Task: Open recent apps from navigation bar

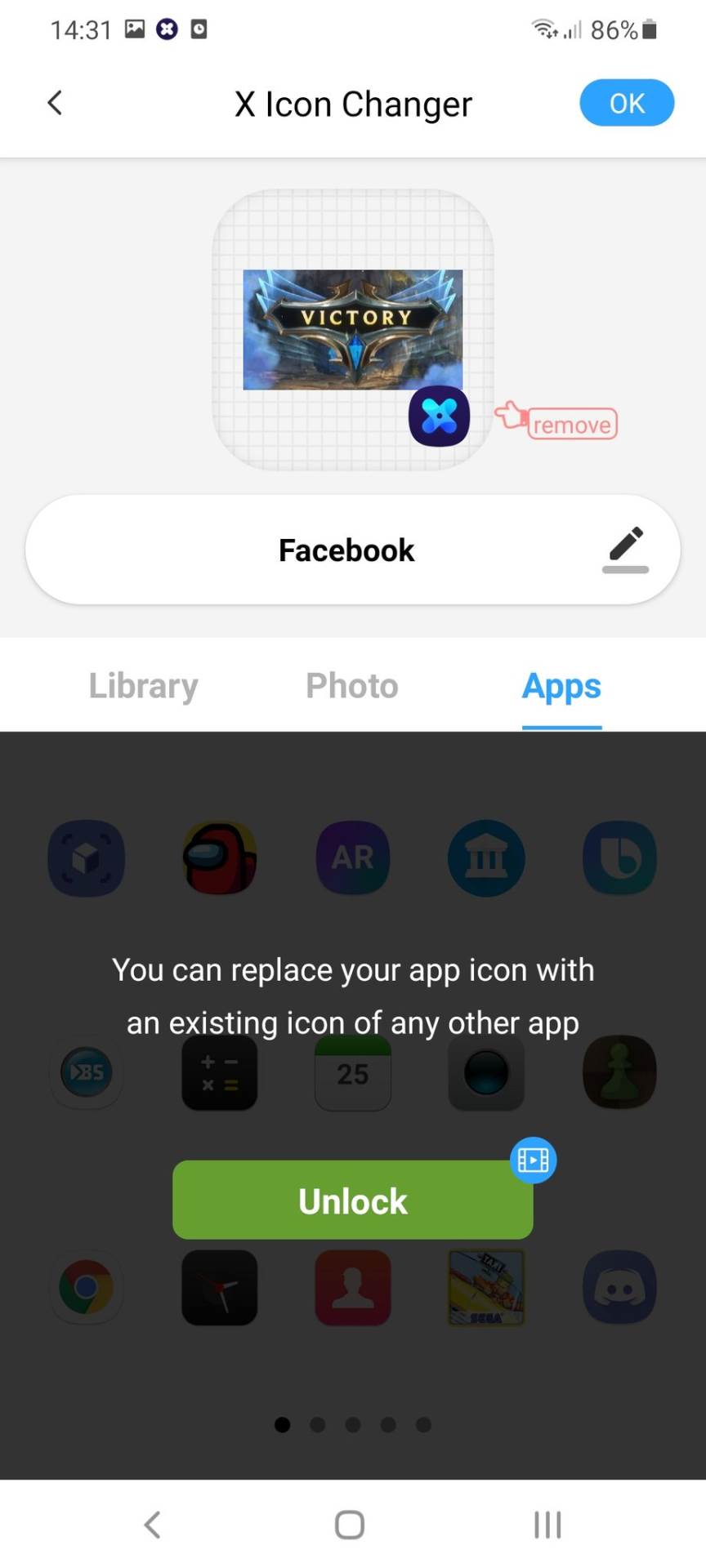Action: pos(547,1524)
